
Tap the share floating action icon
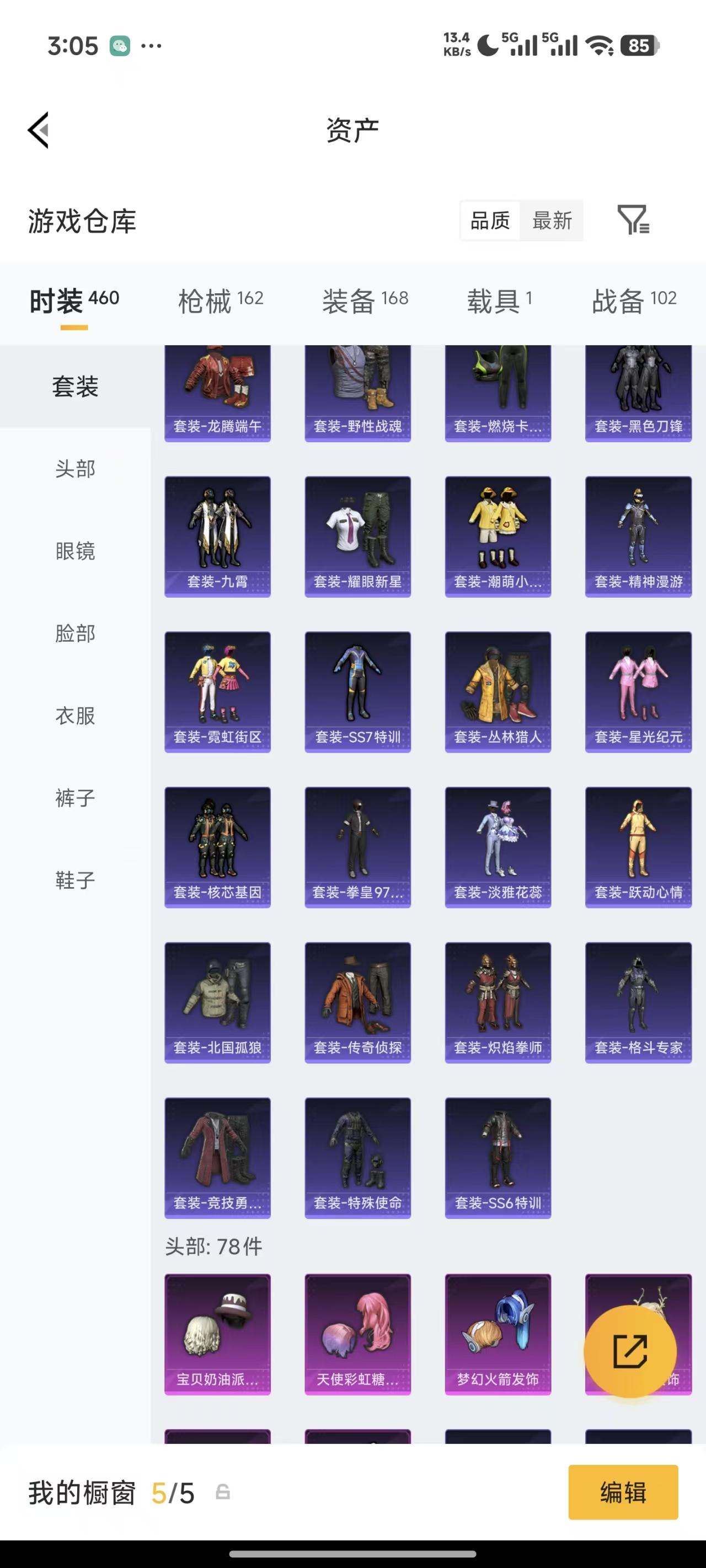pyautogui.click(x=632, y=1352)
